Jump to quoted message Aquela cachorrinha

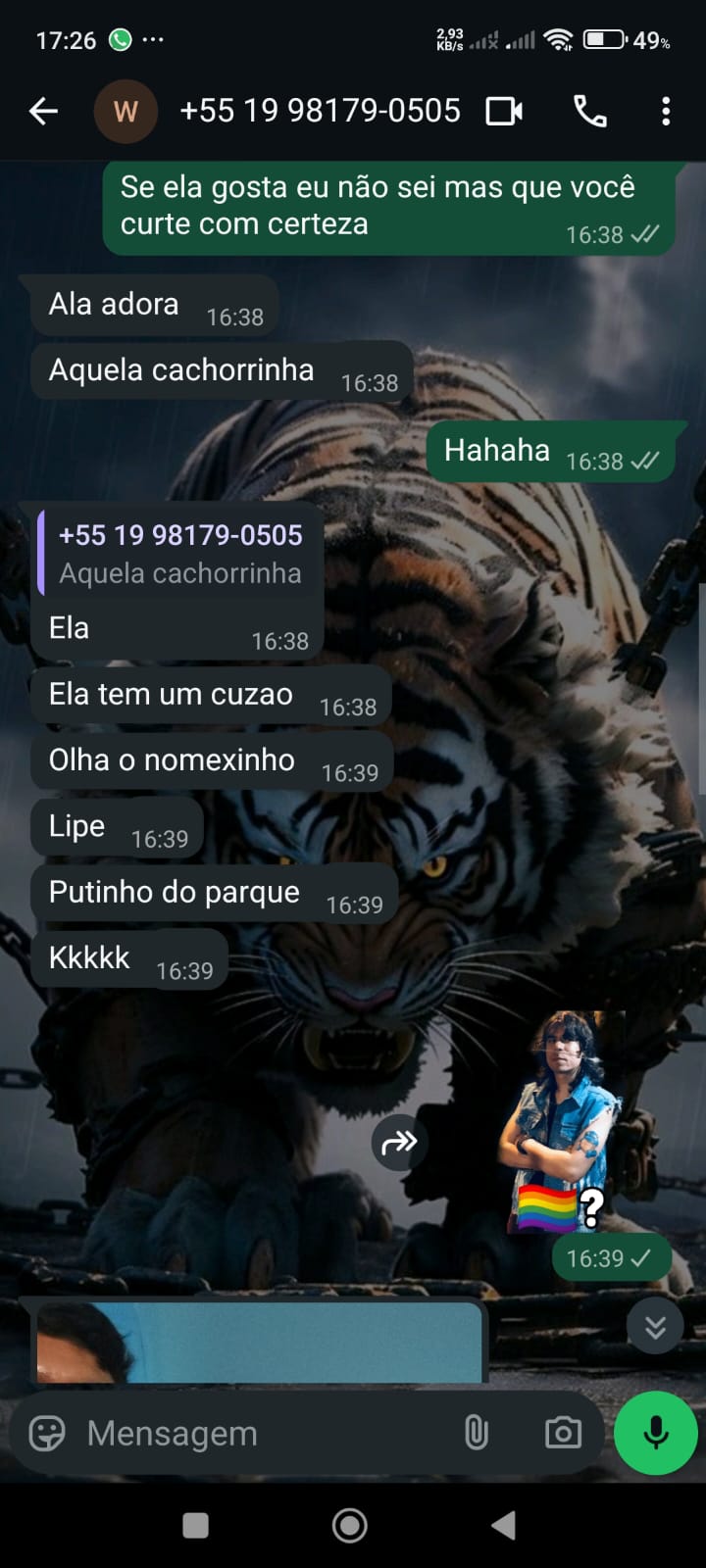[x=179, y=555]
